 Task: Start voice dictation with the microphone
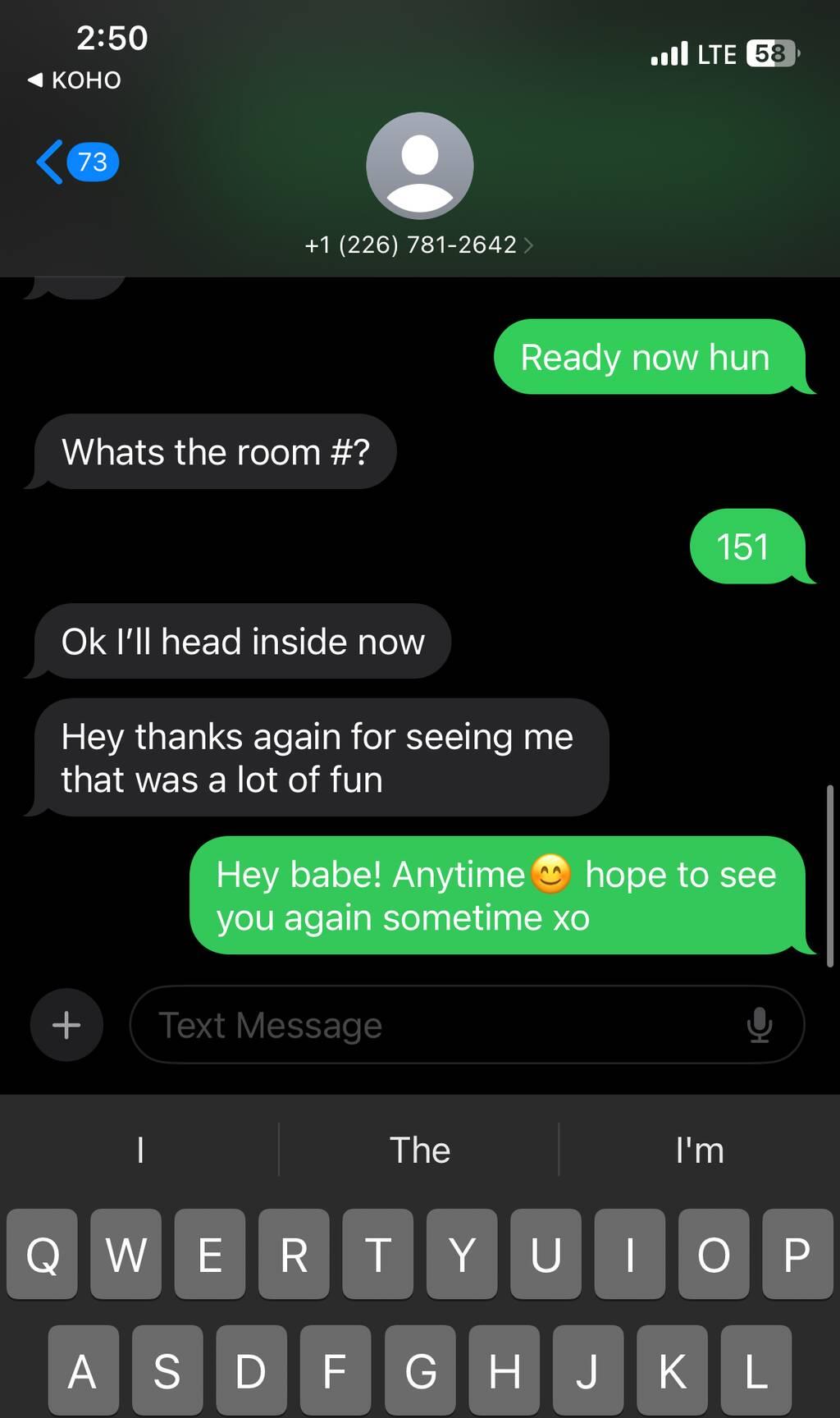[x=760, y=1025]
